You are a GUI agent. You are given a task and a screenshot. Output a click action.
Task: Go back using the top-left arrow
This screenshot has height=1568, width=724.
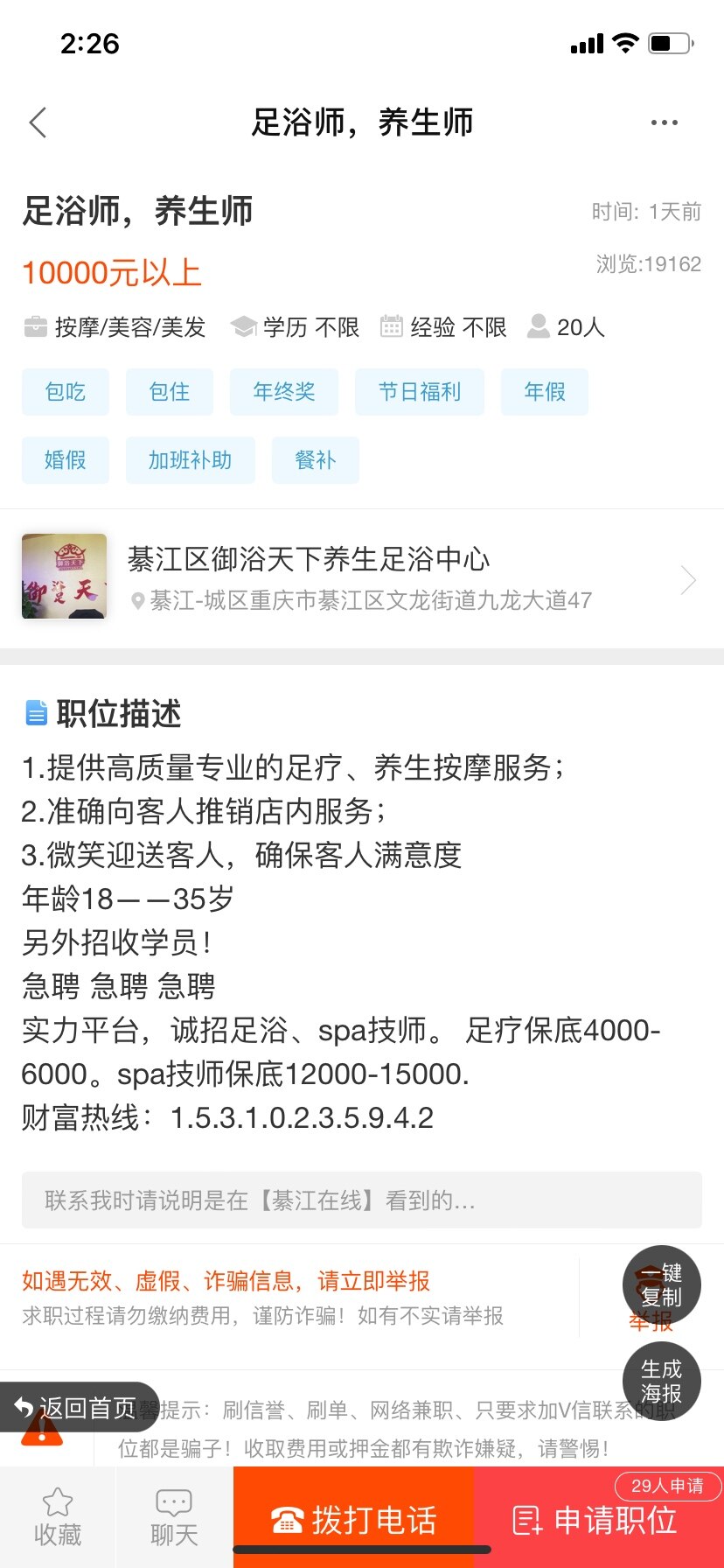tap(38, 122)
